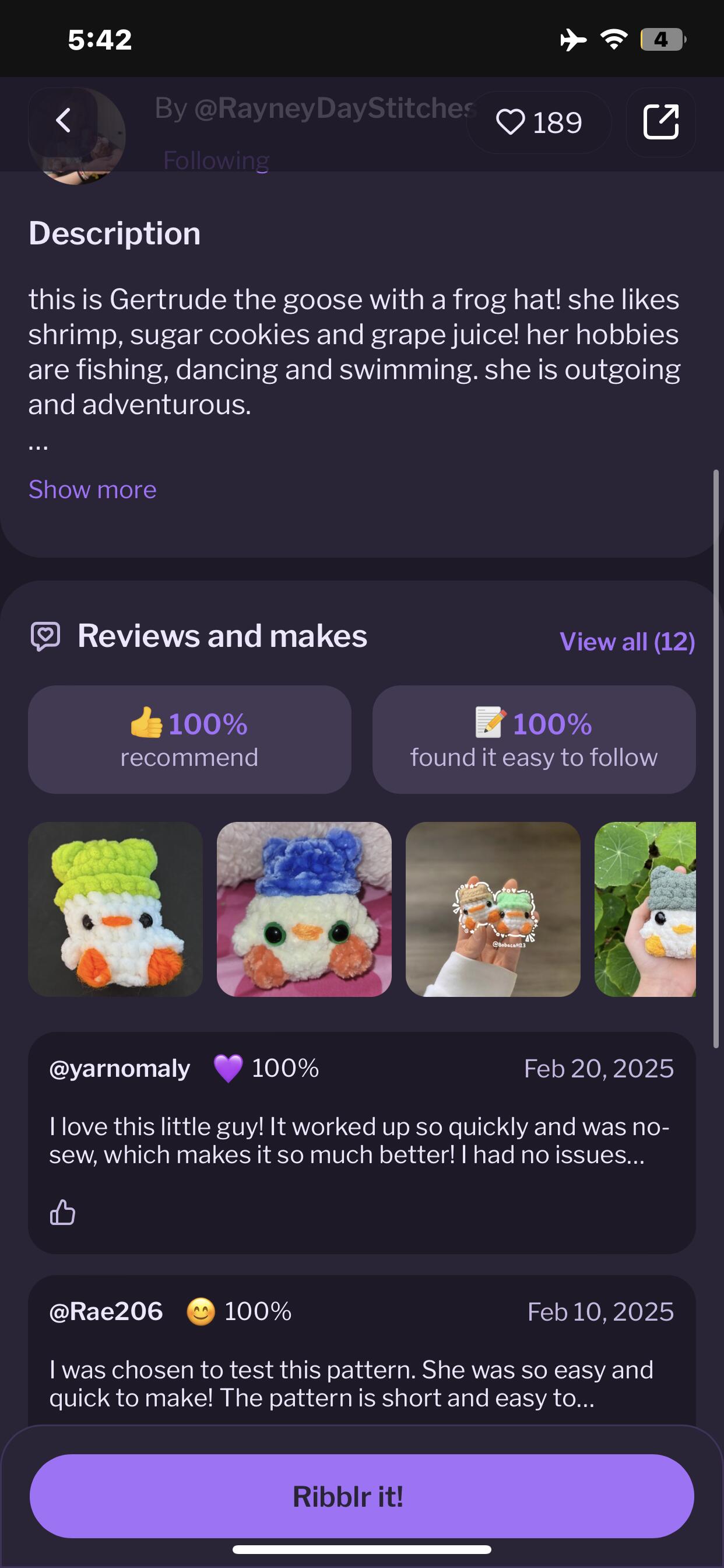The height and width of the screenshot is (1568, 724).
Task: Open @Rae206's review
Action: click(x=362, y=1353)
